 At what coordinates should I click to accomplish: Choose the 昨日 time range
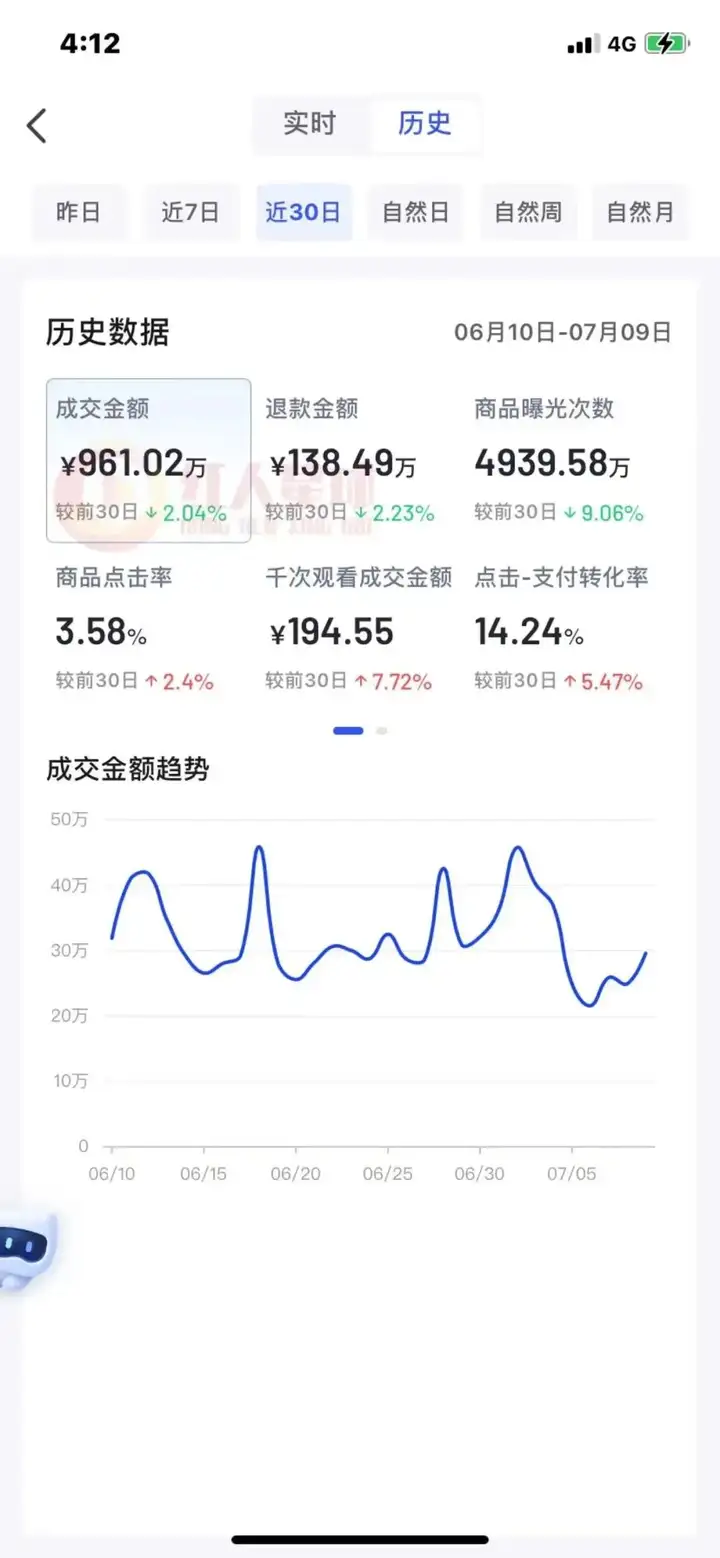point(79,212)
